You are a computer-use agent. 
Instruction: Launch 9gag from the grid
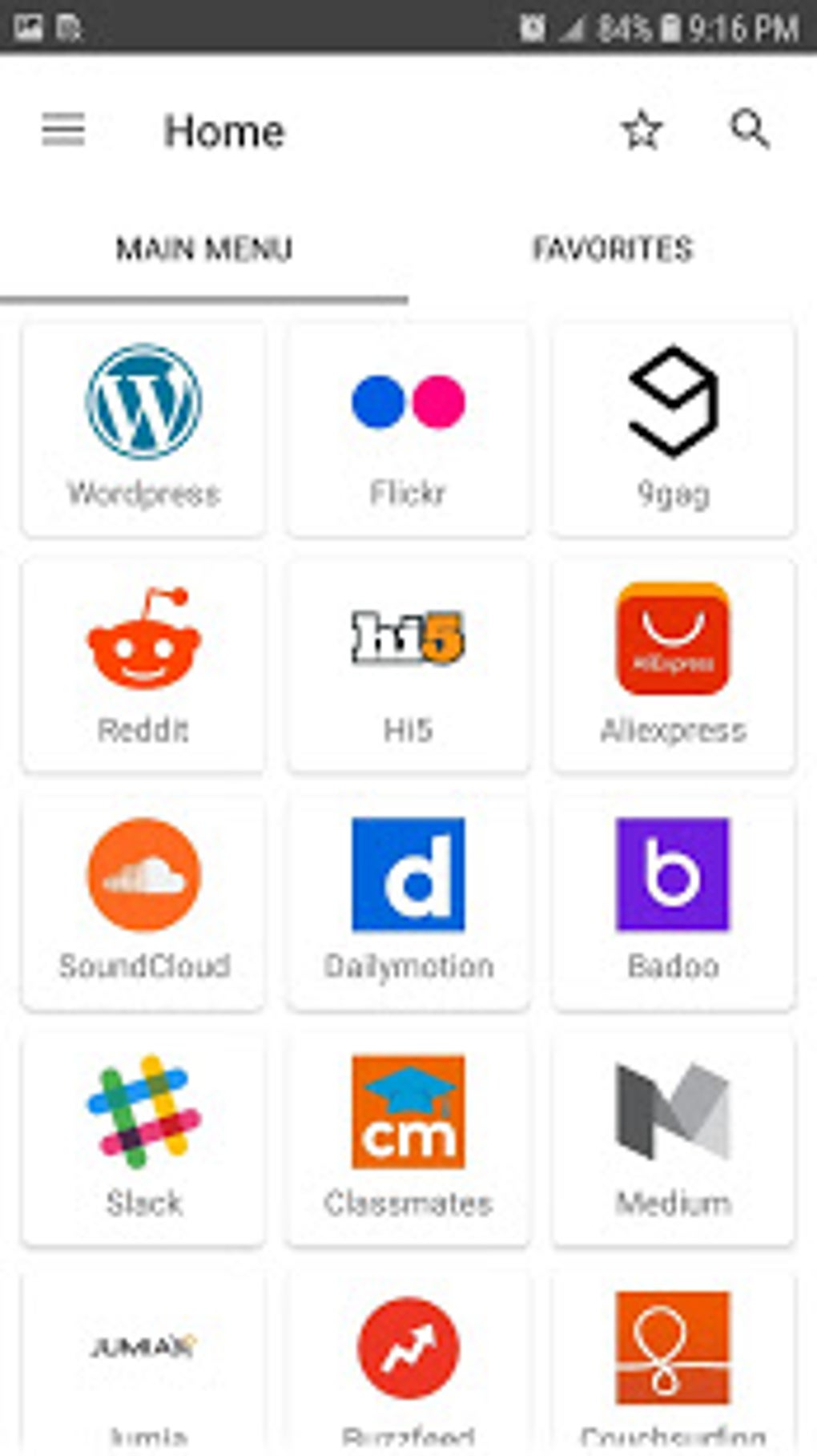click(x=674, y=430)
